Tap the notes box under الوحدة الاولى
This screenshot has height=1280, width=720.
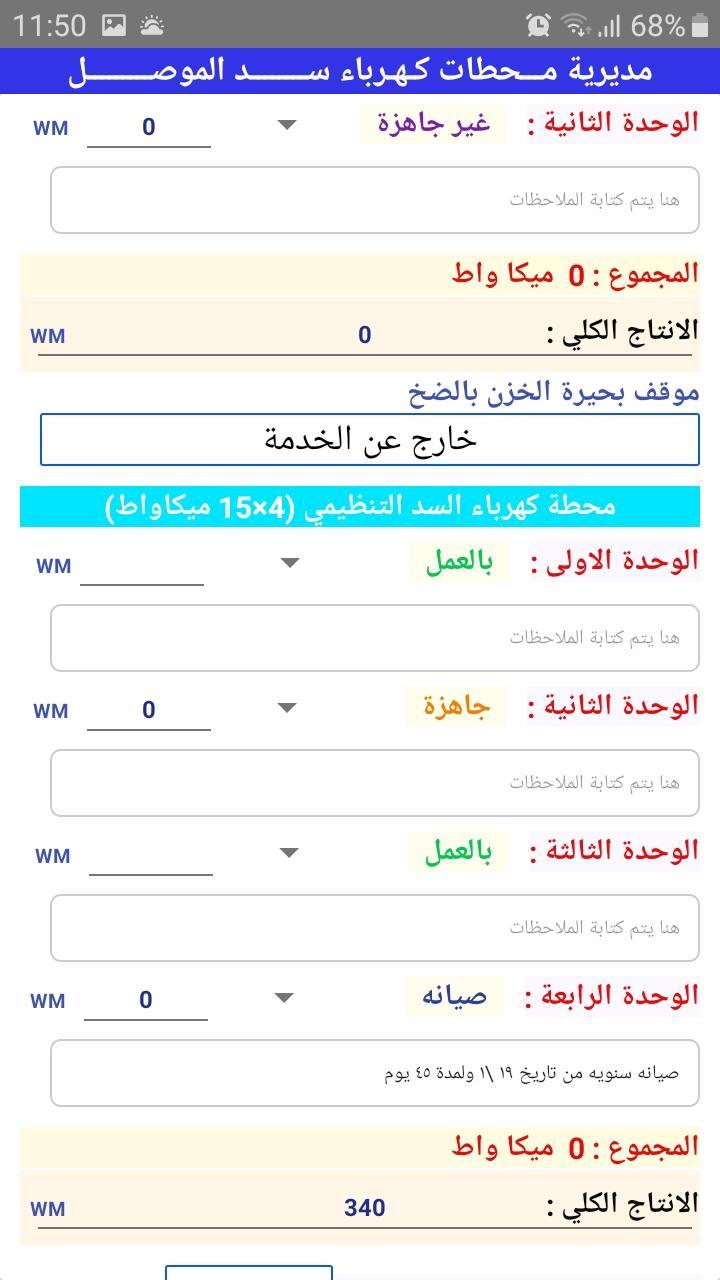point(375,638)
